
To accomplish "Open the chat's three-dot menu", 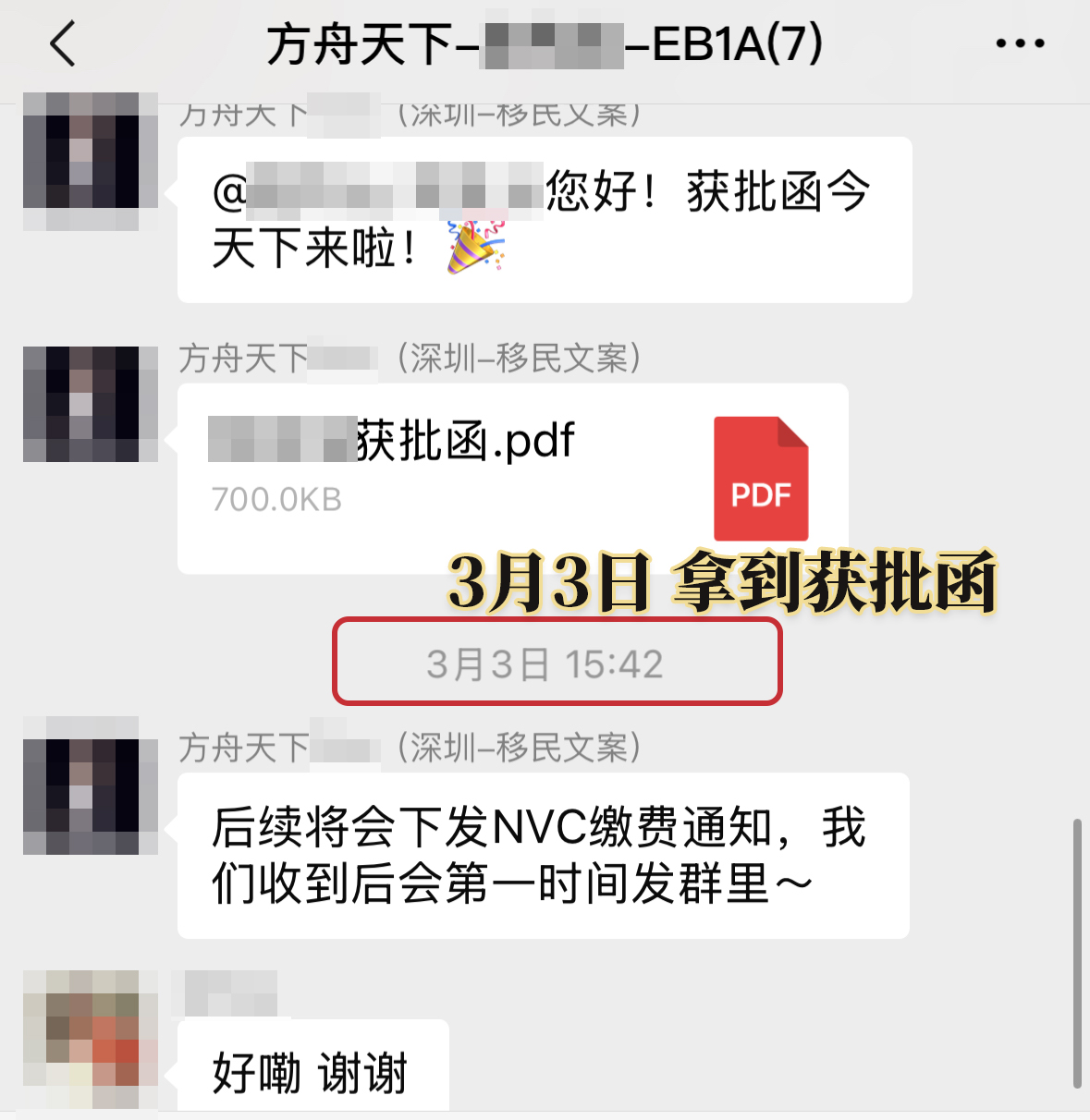I will coord(1020,43).
